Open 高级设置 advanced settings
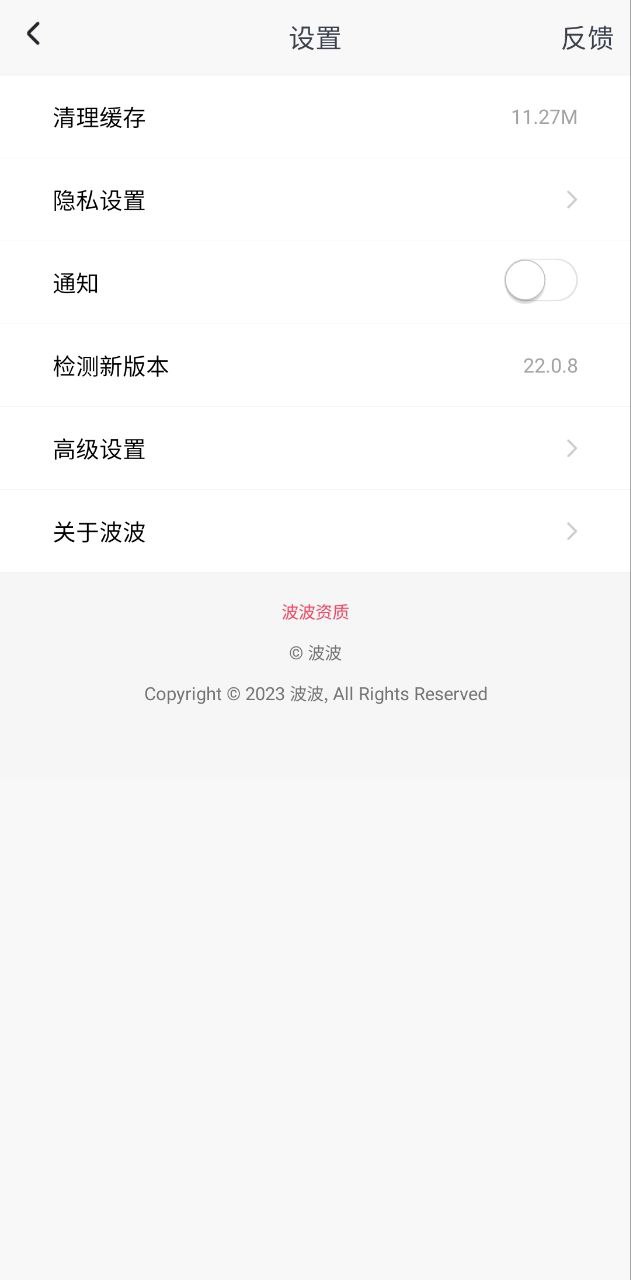This screenshot has width=631, height=1280. click(x=315, y=449)
